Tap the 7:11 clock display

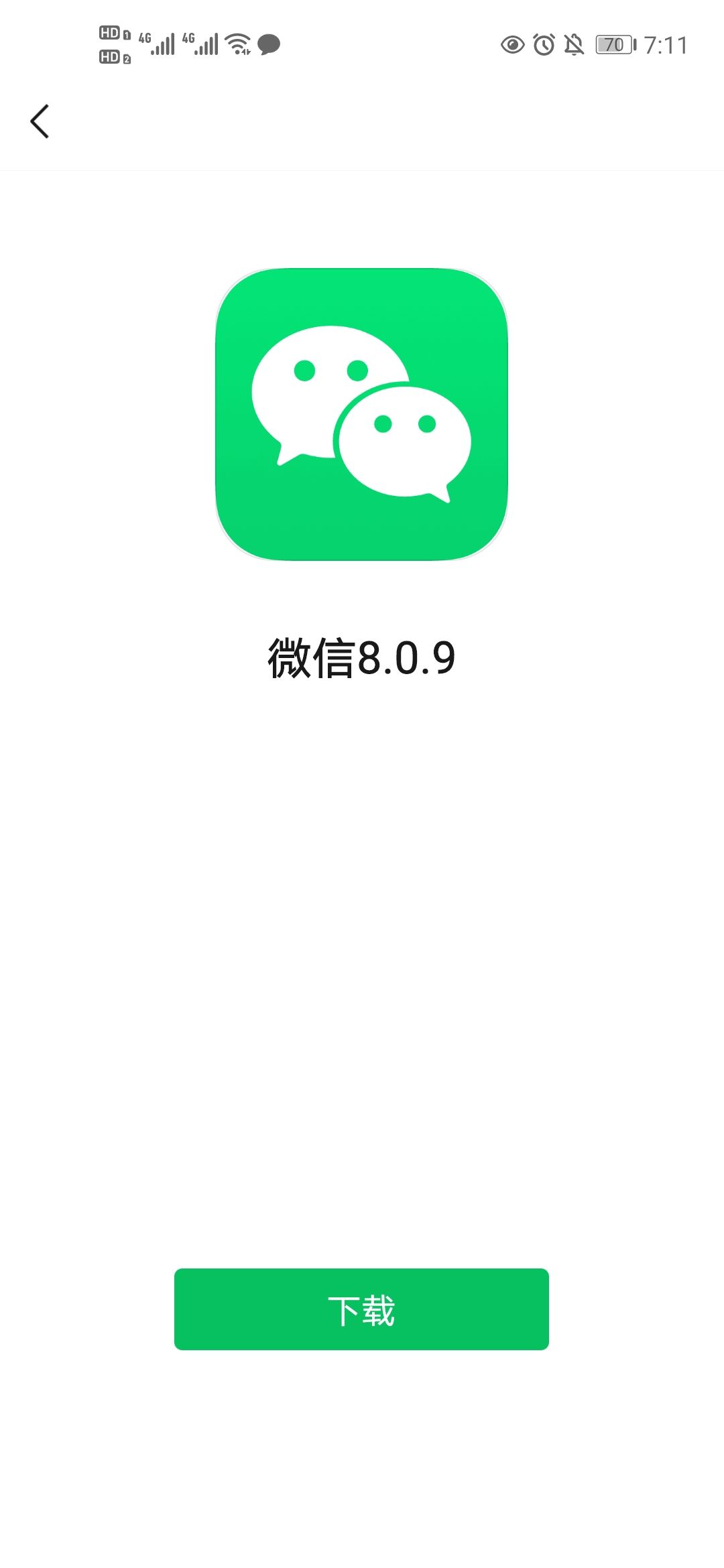pos(666,44)
